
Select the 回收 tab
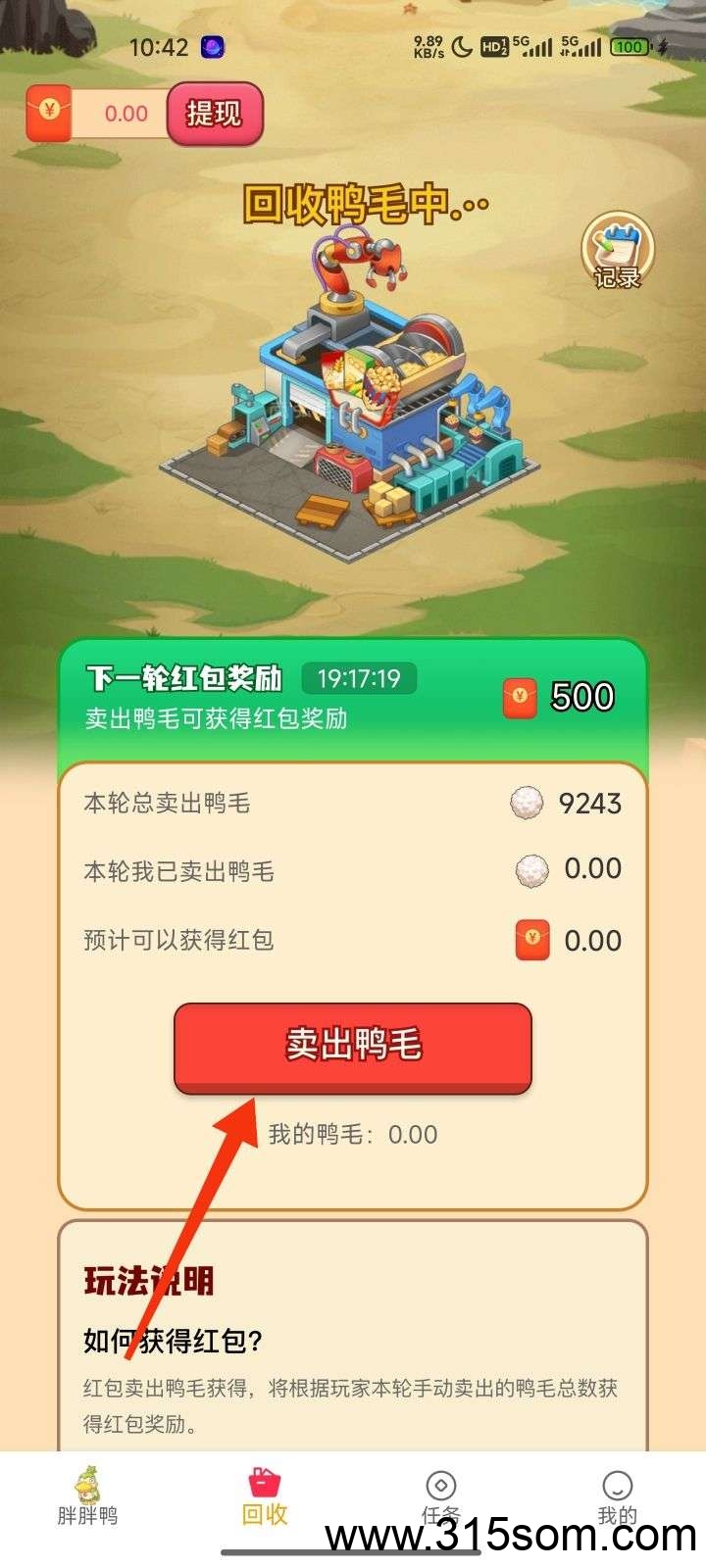(265, 1496)
